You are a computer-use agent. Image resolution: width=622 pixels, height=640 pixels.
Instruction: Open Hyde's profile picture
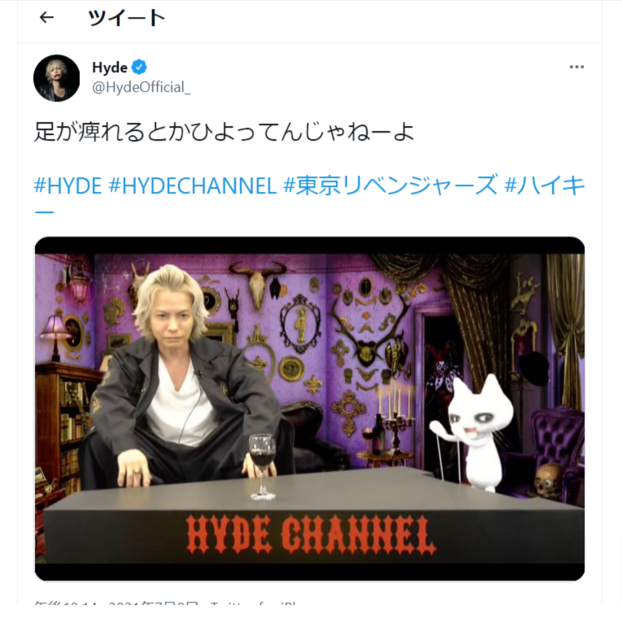tap(56, 78)
